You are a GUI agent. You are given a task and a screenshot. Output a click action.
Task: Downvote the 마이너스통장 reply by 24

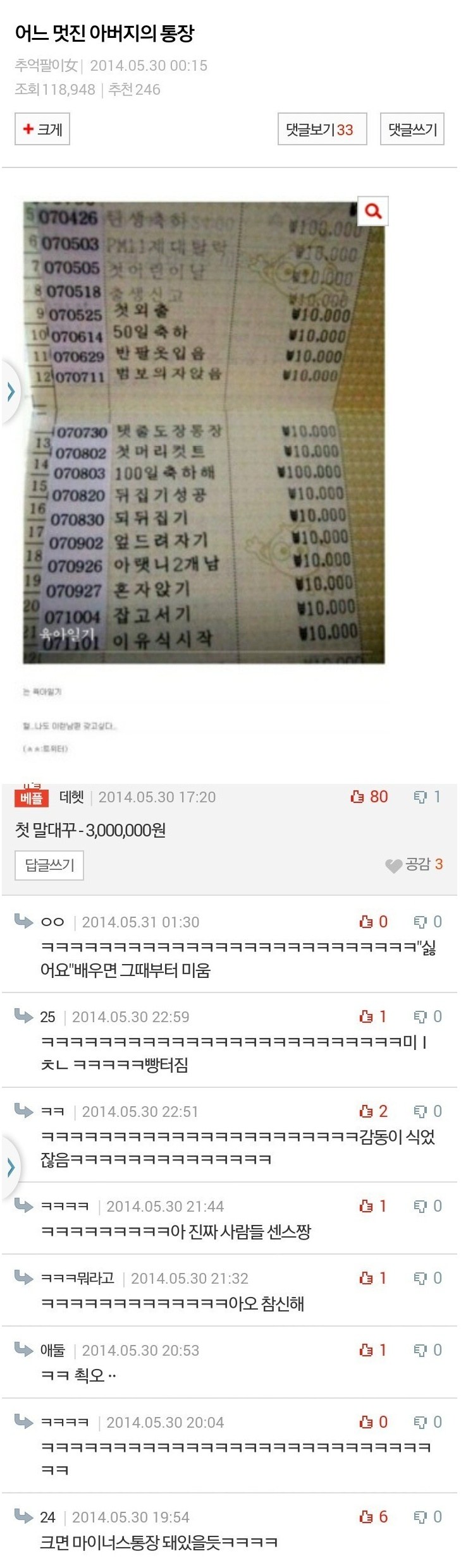click(427, 1517)
